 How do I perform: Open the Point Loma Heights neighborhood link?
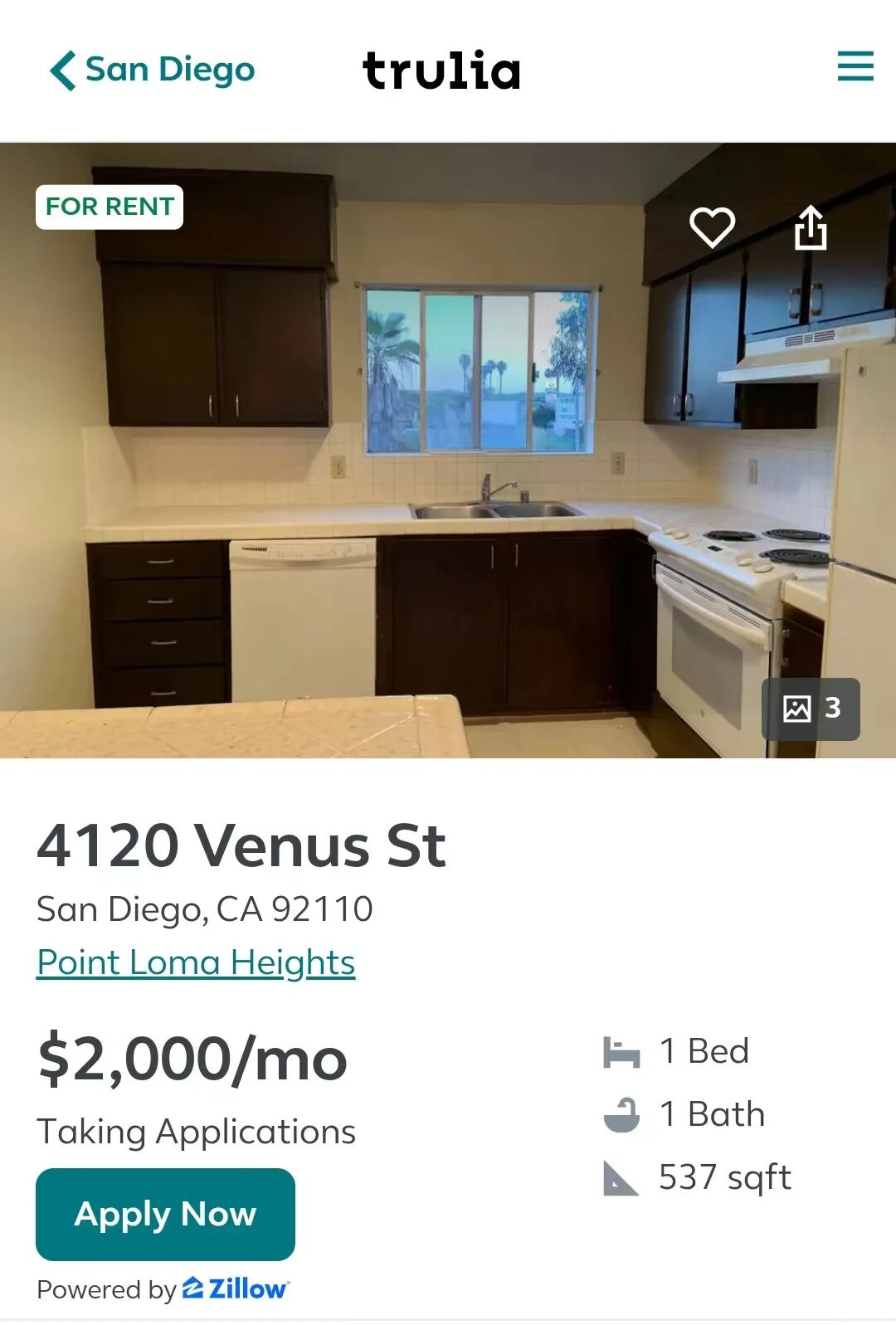(x=196, y=962)
